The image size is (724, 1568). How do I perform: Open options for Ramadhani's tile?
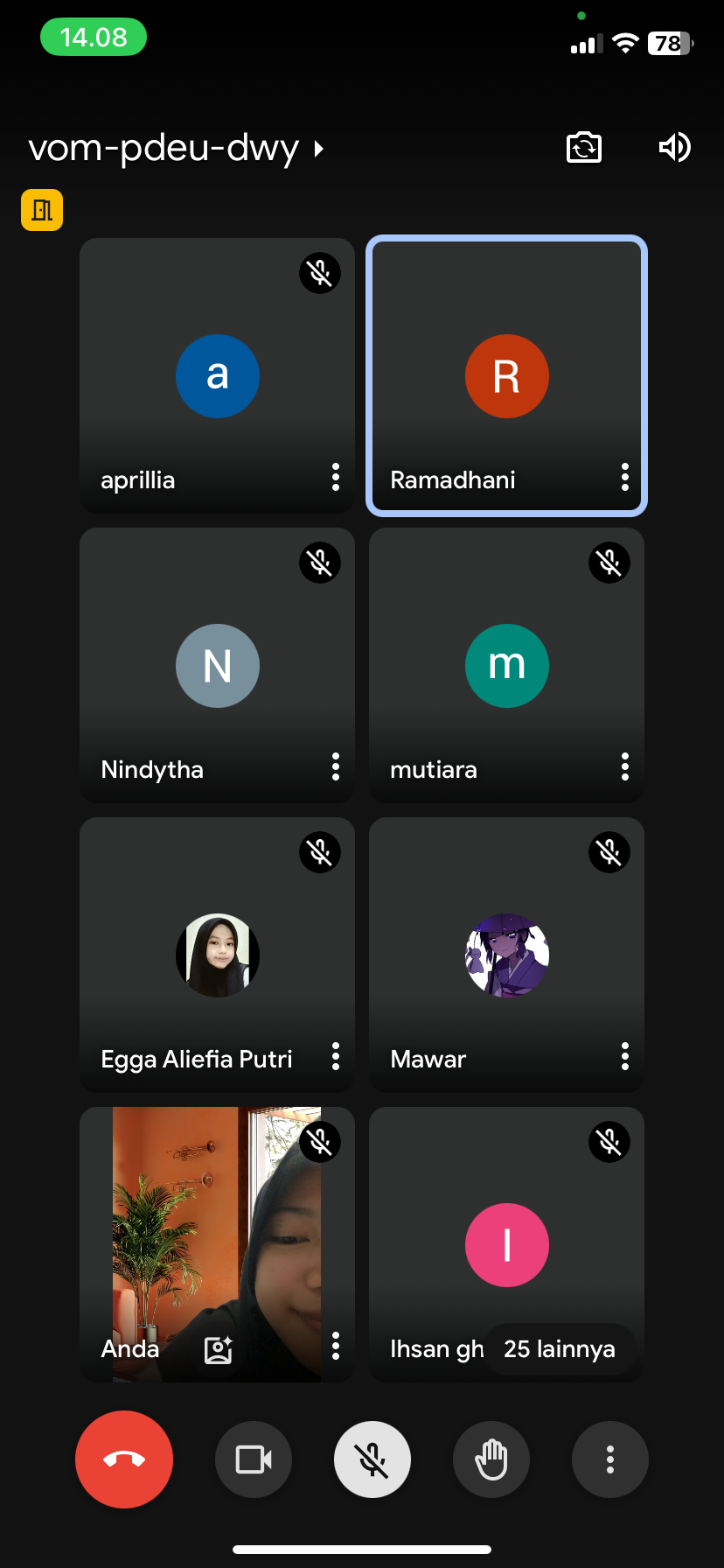[624, 477]
